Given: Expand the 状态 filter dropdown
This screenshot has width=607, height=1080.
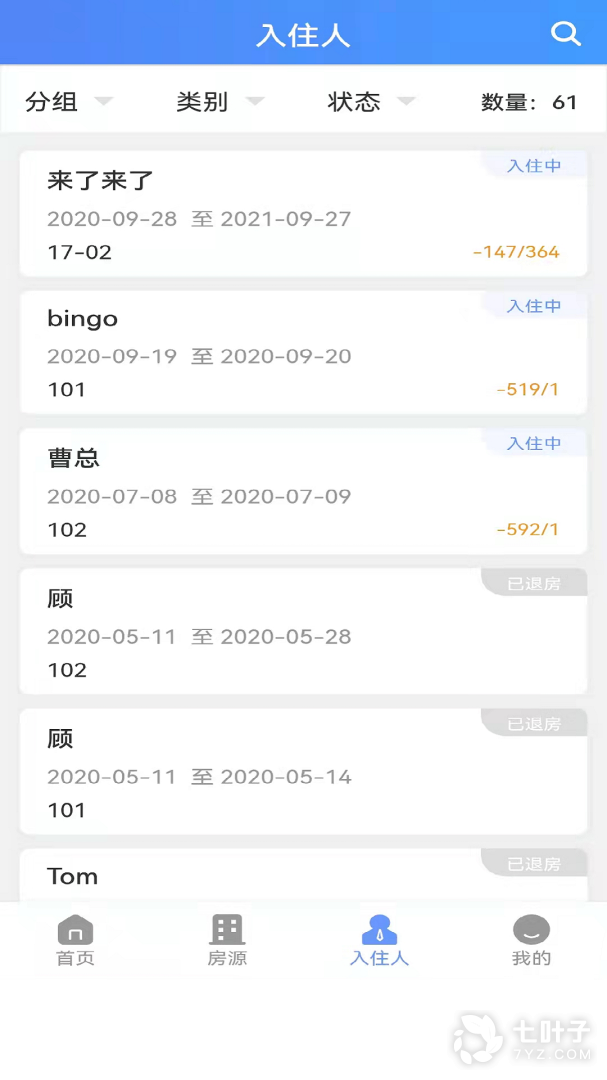Looking at the screenshot, I should click(371, 101).
